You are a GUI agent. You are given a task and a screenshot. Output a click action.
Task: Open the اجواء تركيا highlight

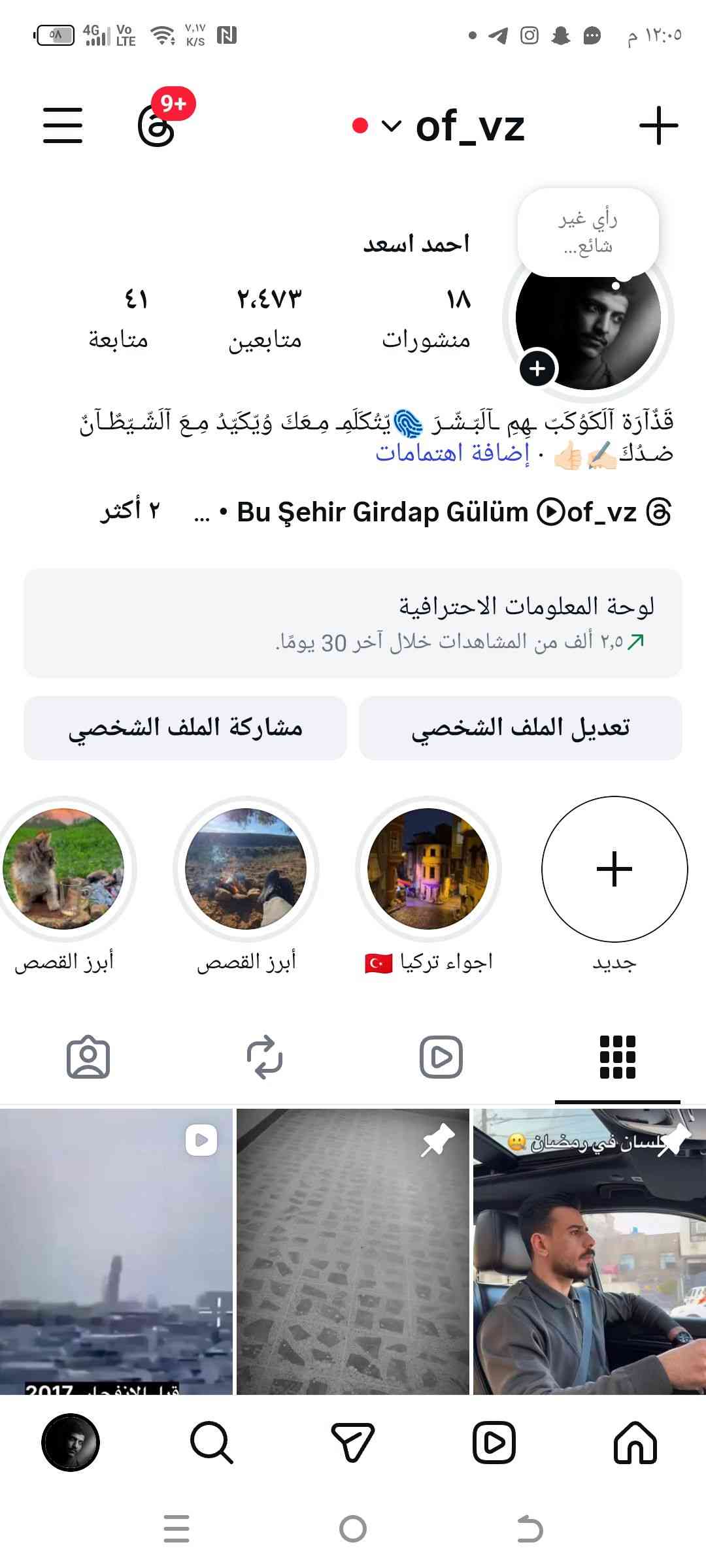pyautogui.click(x=428, y=870)
